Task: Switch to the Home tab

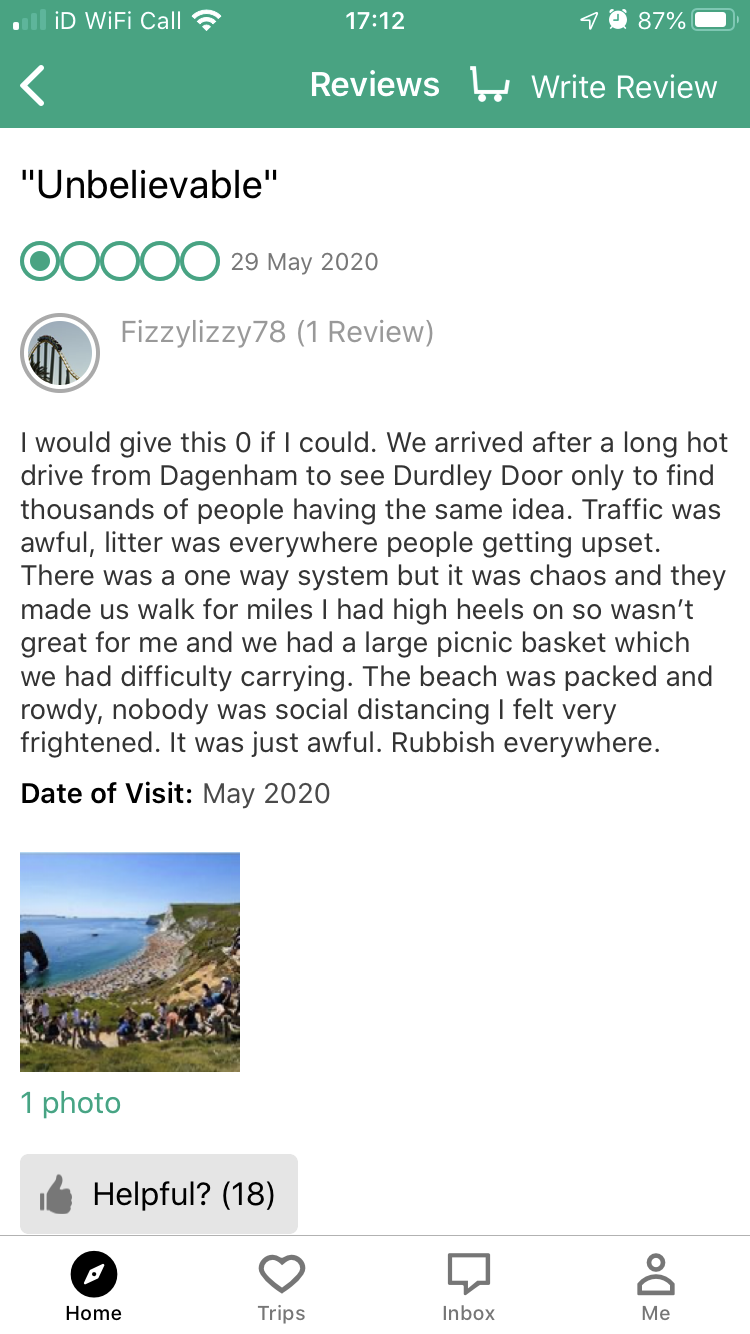Action: [x=93, y=1286]
